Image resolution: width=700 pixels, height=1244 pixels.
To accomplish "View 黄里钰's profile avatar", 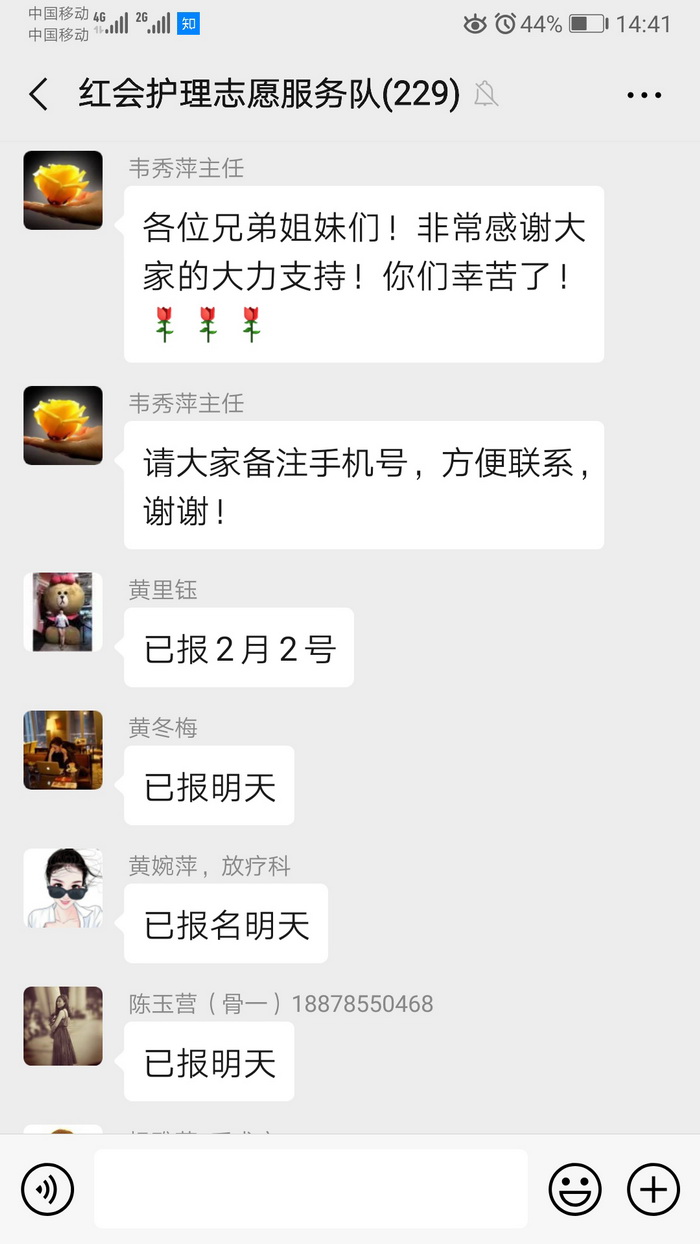I will (x=63, y=612).
